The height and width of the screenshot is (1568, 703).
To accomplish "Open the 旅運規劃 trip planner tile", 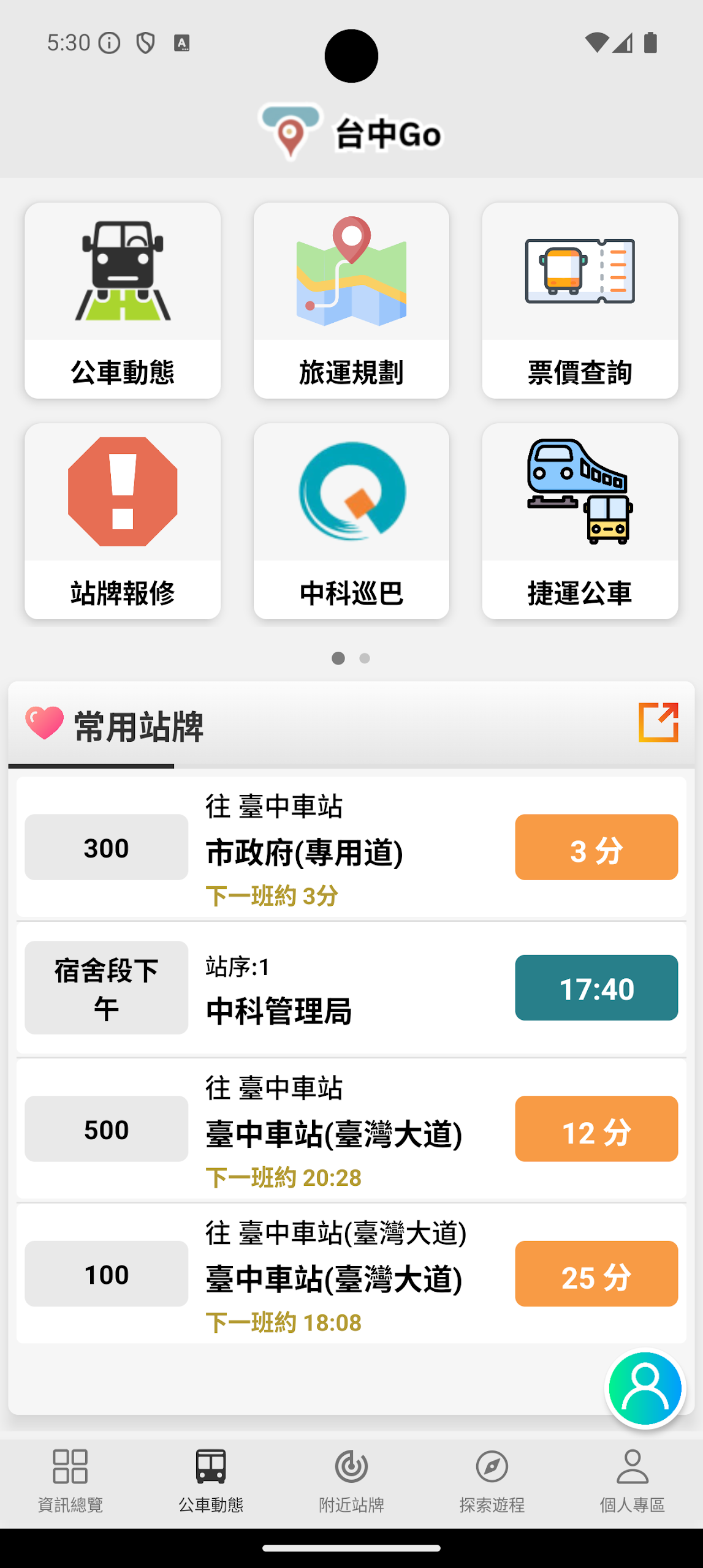I will 351,301.
